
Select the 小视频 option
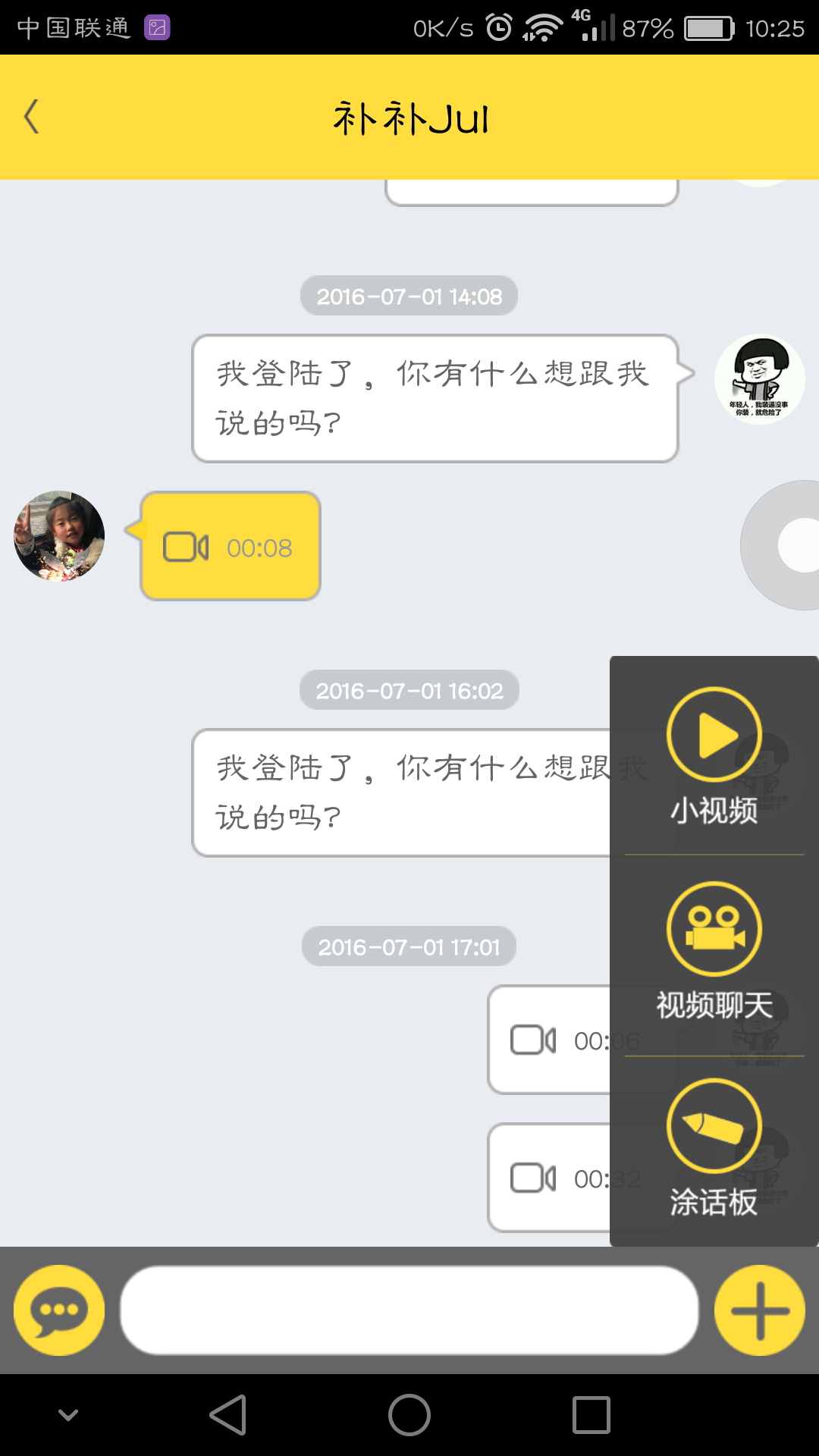[x=714, y=753]
